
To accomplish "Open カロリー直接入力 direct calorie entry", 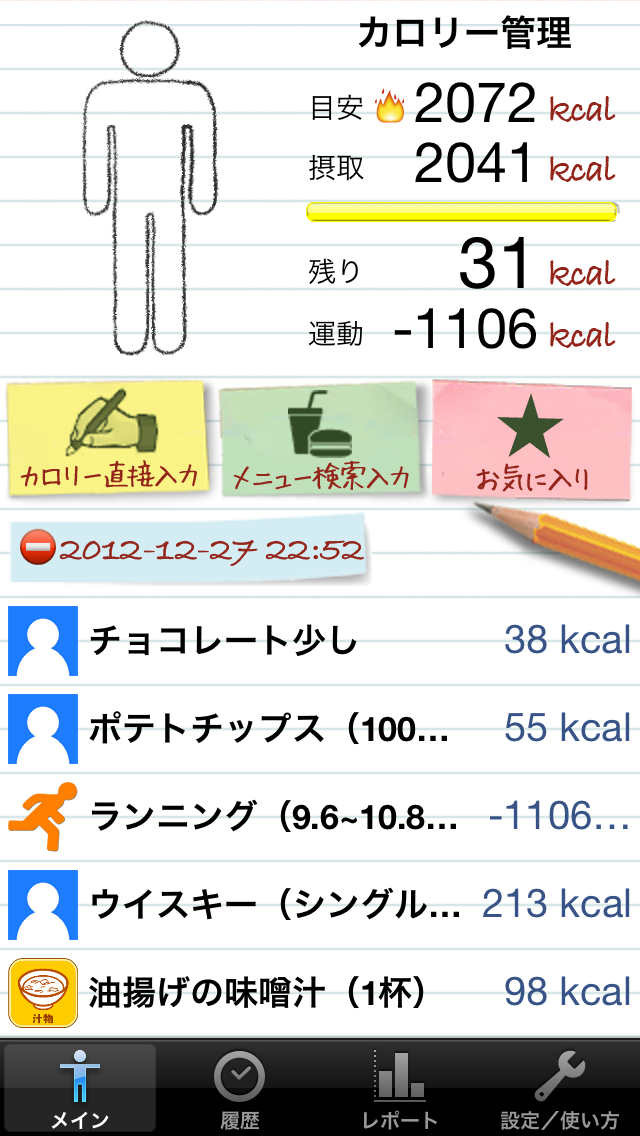I will click(108, 439).
